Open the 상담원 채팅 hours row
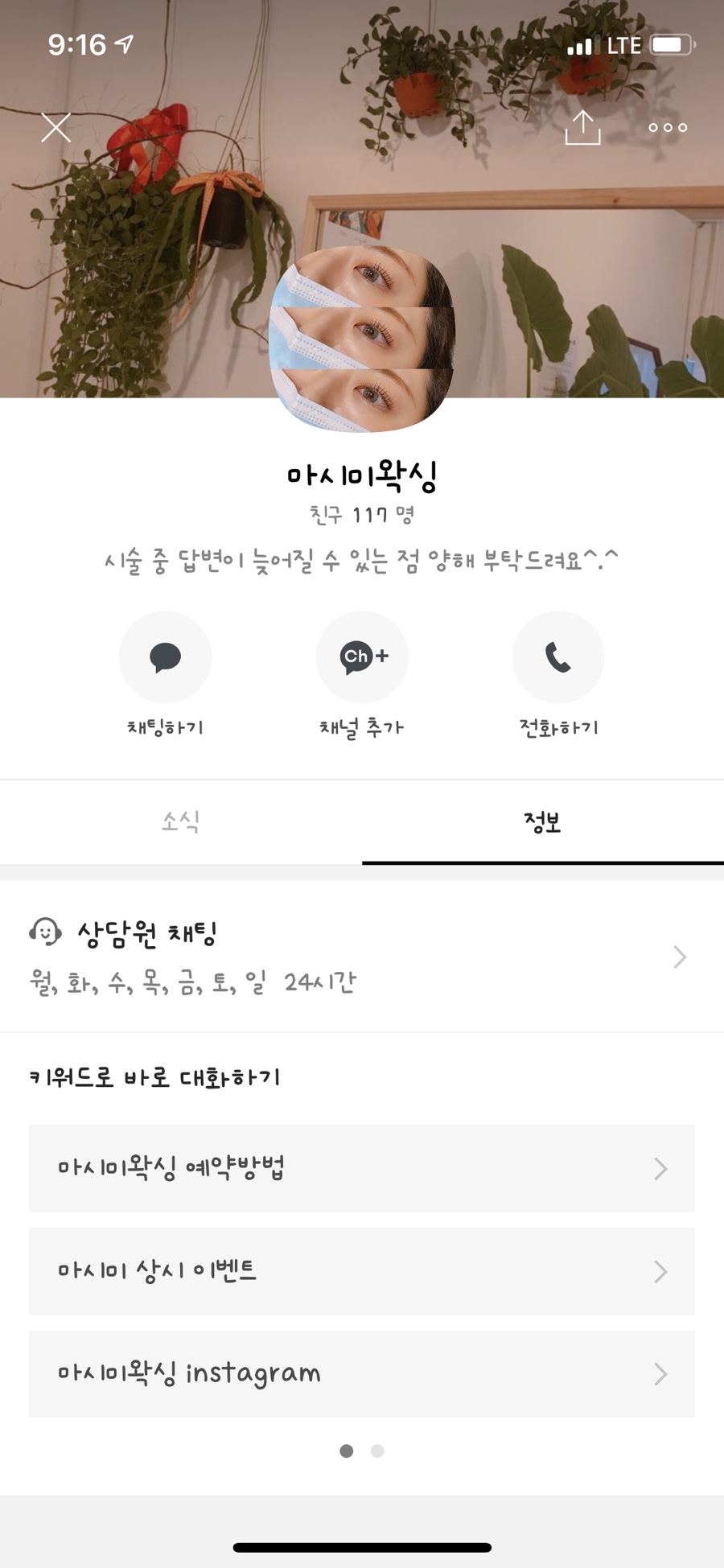The height and width of the screenshot is (1568, 724). [362, 957]
